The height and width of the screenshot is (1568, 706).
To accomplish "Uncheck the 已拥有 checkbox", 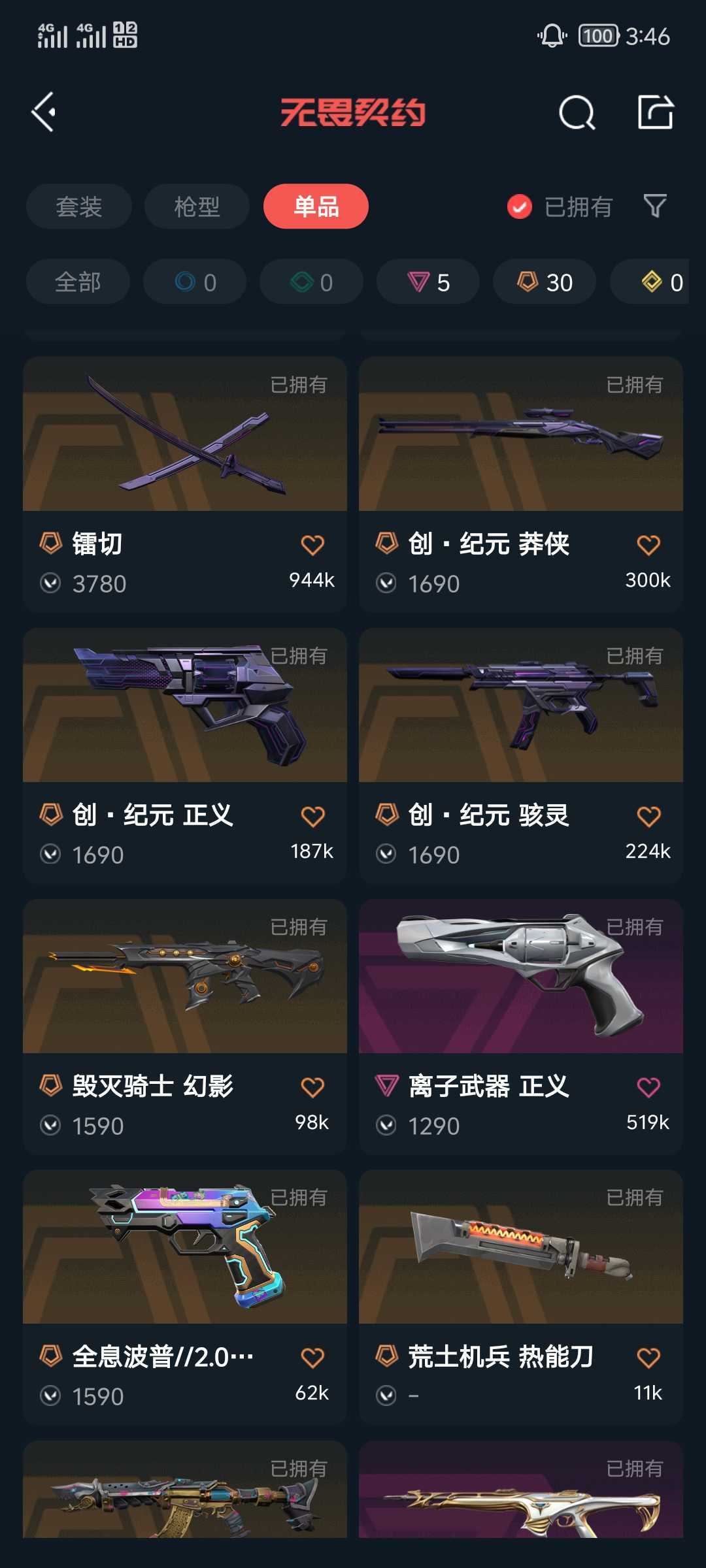I will click(x=520, y=207).
